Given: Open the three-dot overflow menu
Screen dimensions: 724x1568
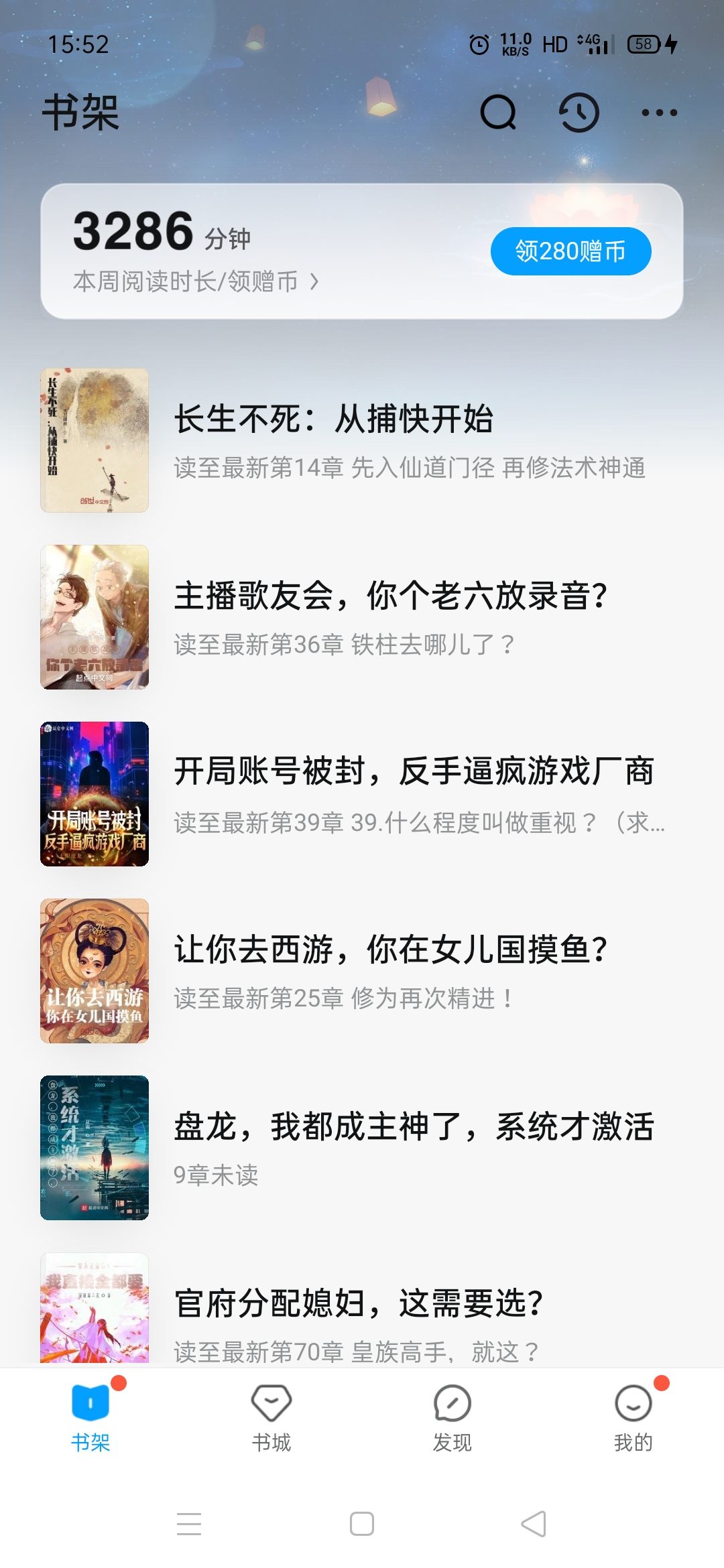Looking at the screenshot, I should click(x=659, y=113).
